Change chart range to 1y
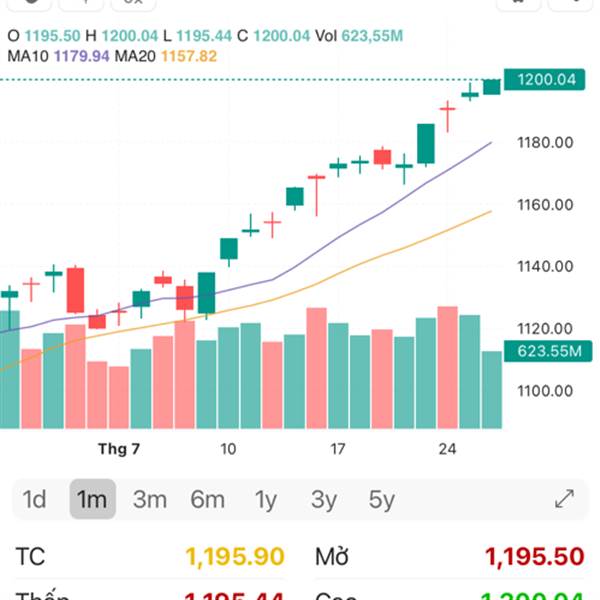The width and height of the screenshot is (600, 600). click(266, 499)
